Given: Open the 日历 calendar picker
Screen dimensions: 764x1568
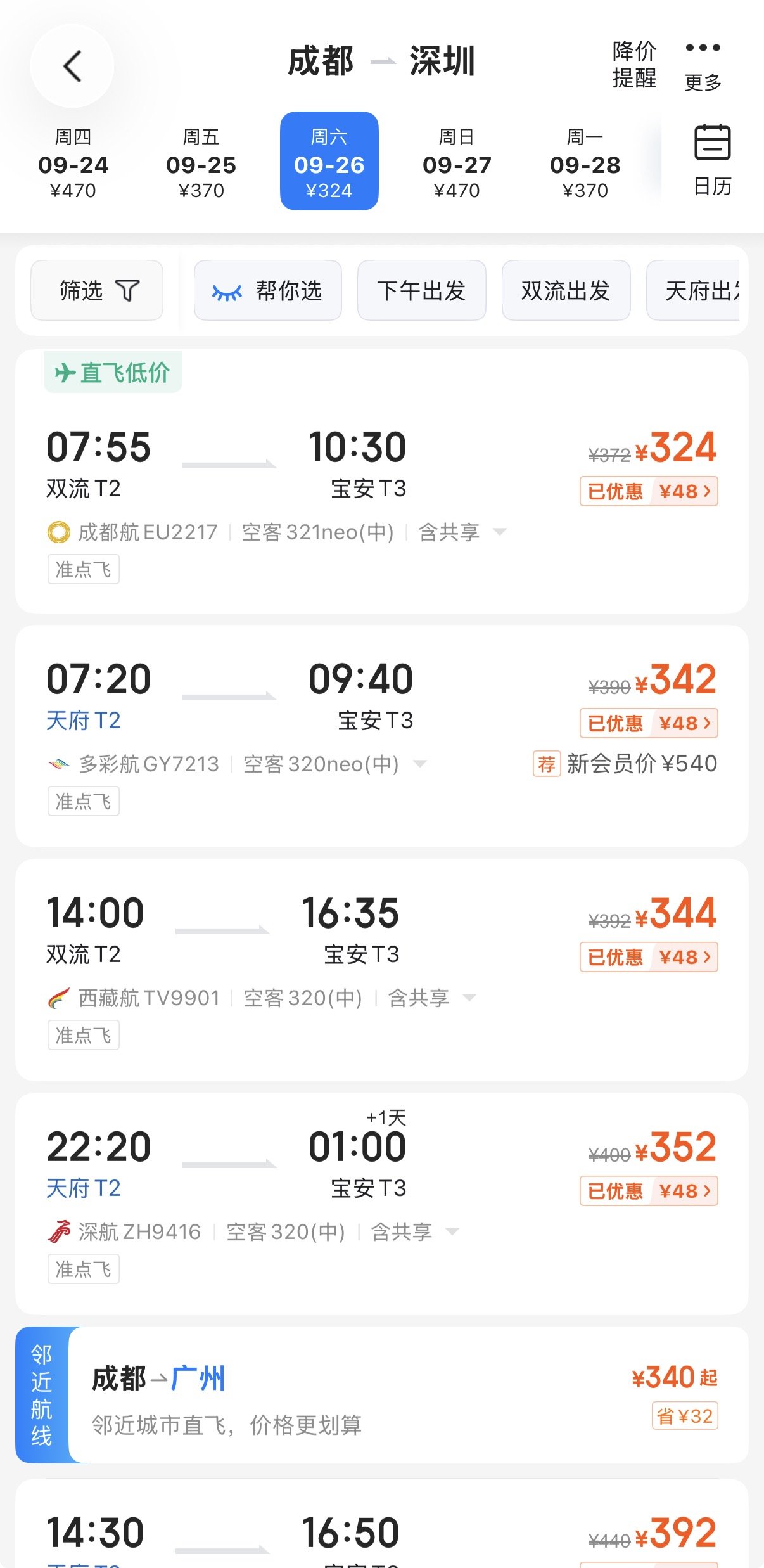Looking at the screenshot, I should 713,160.
